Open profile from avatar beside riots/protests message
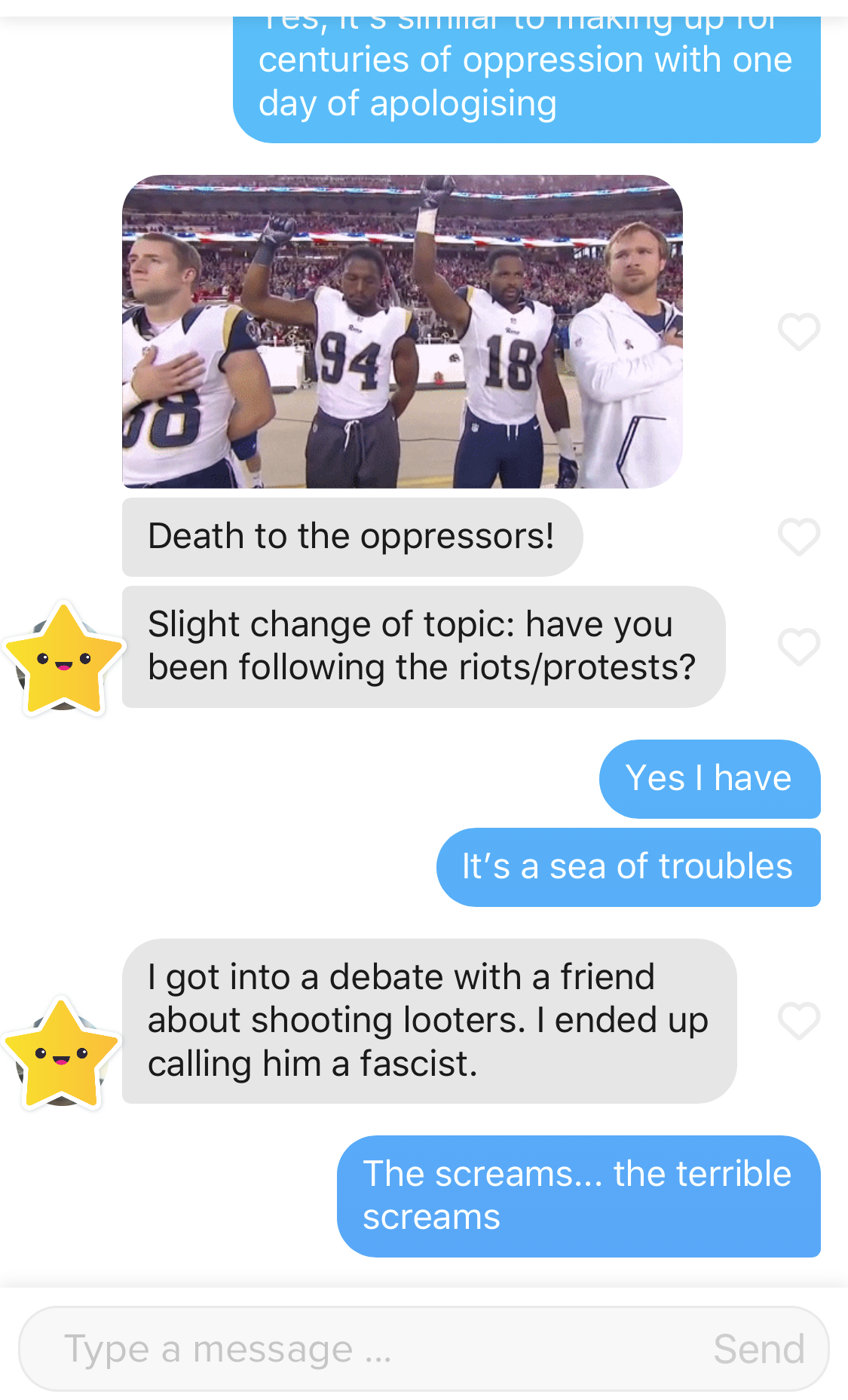Image resolution: width=848 pixels, height=1400 pixels. pos(63,659)
